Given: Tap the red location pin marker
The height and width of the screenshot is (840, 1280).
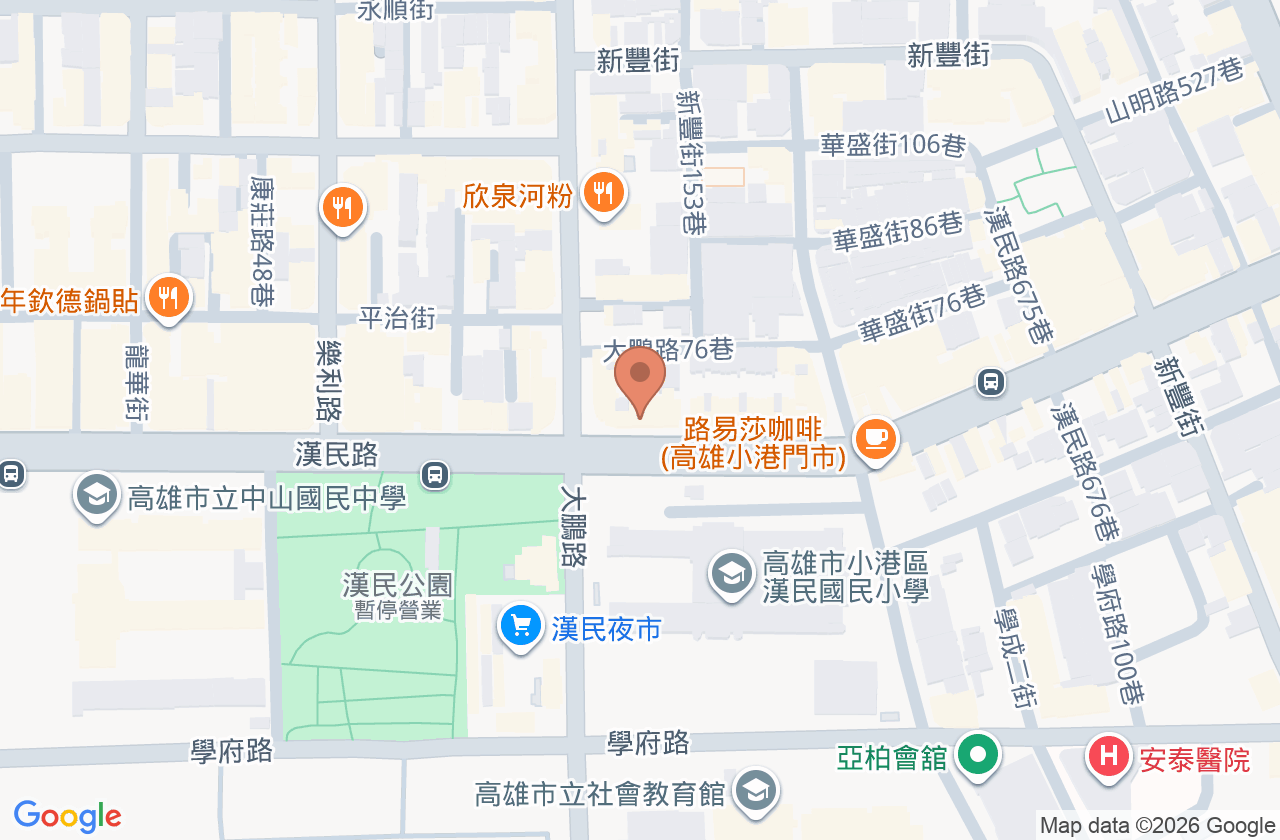Looking at the screenshot, I should click(640, 382).
